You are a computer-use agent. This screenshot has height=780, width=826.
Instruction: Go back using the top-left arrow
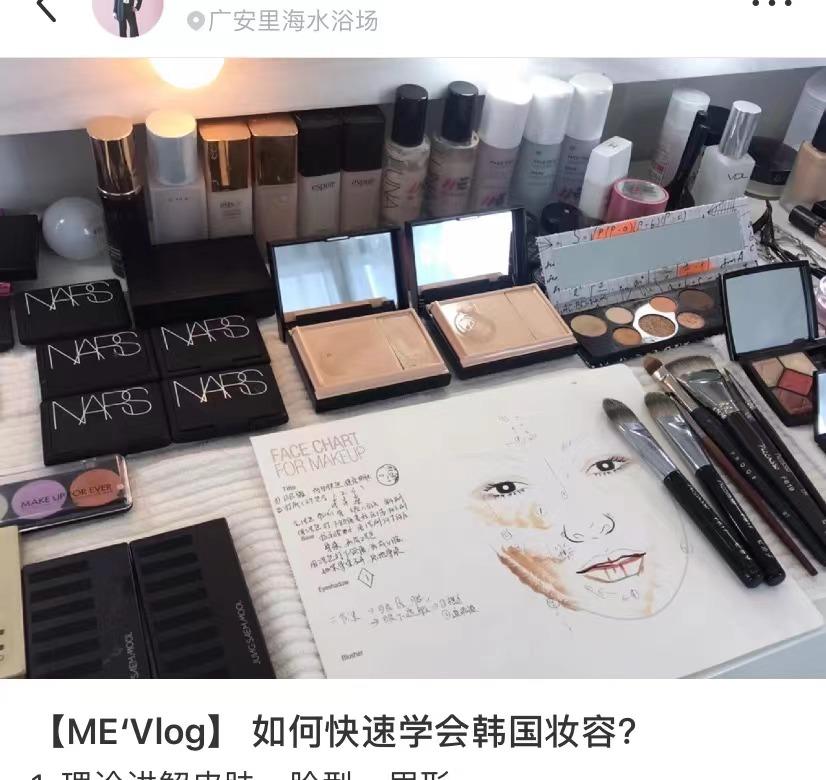[x=45, y=8]
